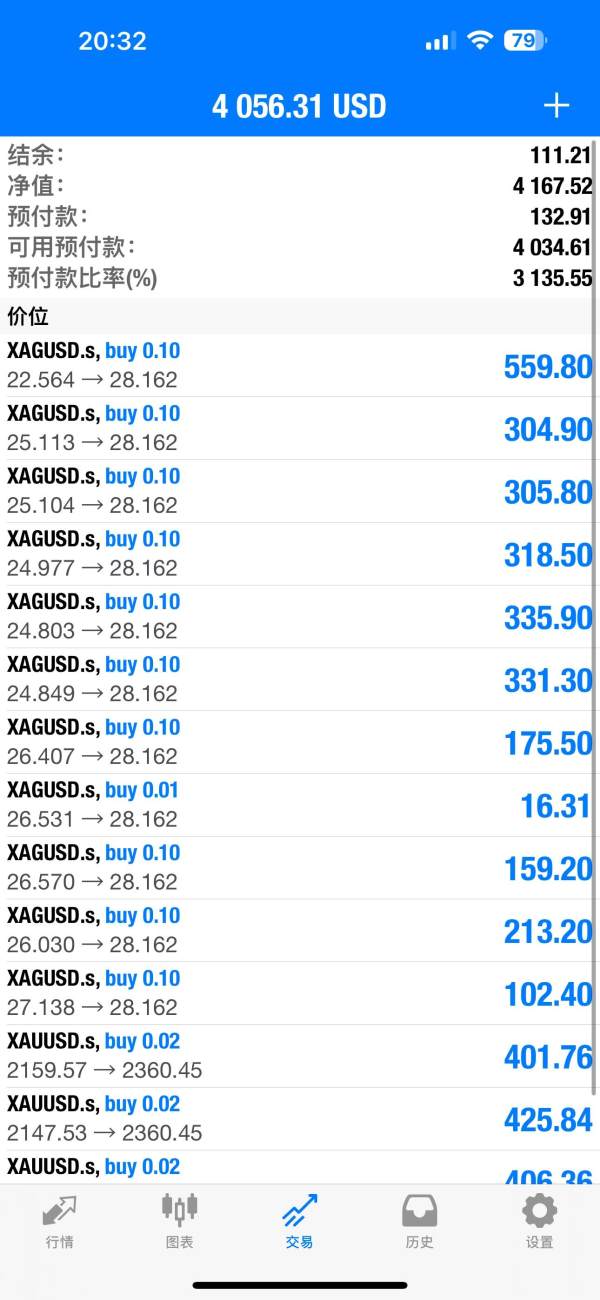Open XAGUSD.s position opened at 22.564
Screen dimensions: 600x1300
pyautogui.click(x=300, y=365)
